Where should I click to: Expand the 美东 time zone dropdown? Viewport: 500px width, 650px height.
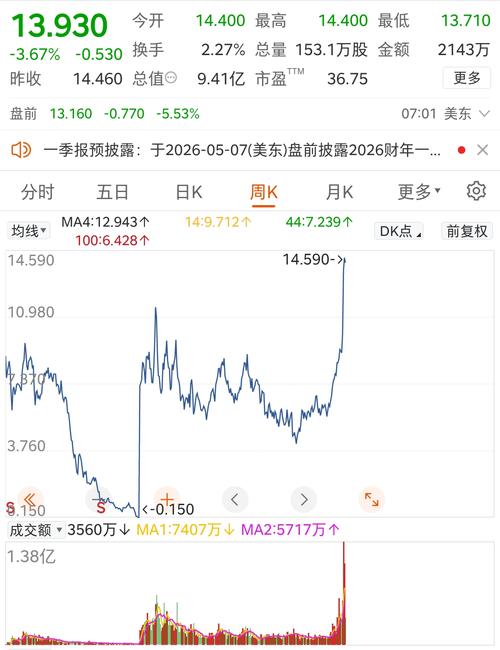click(x=484, y=113)
